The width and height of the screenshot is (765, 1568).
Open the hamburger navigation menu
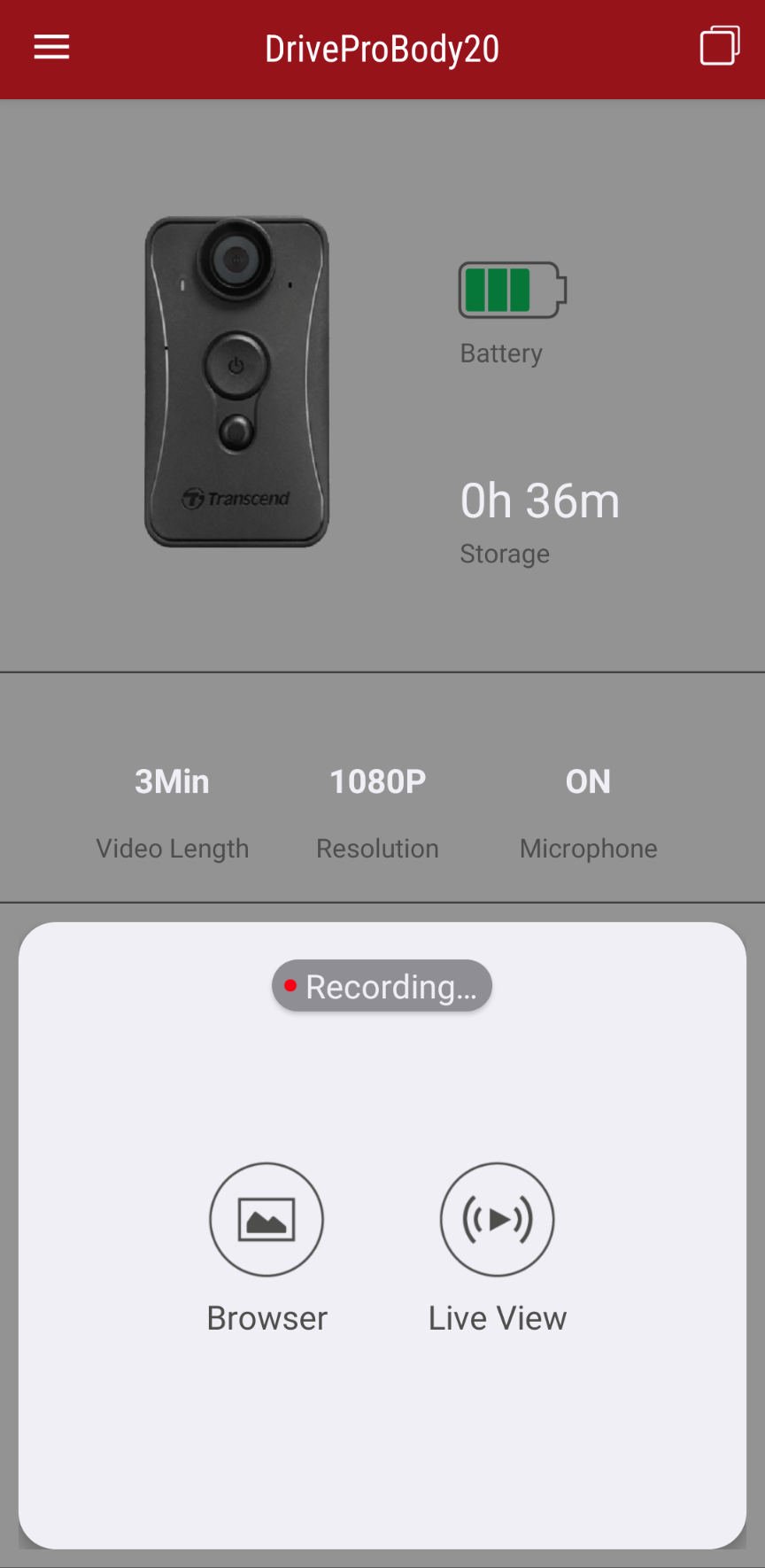pyautogui.click(x=51, y=48)
